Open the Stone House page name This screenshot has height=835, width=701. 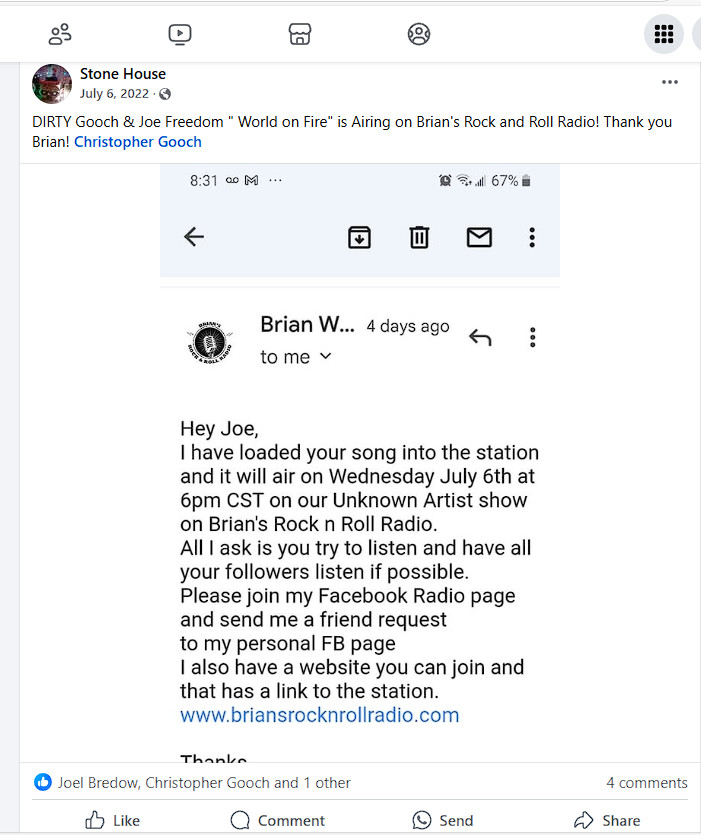coord(123,74)
